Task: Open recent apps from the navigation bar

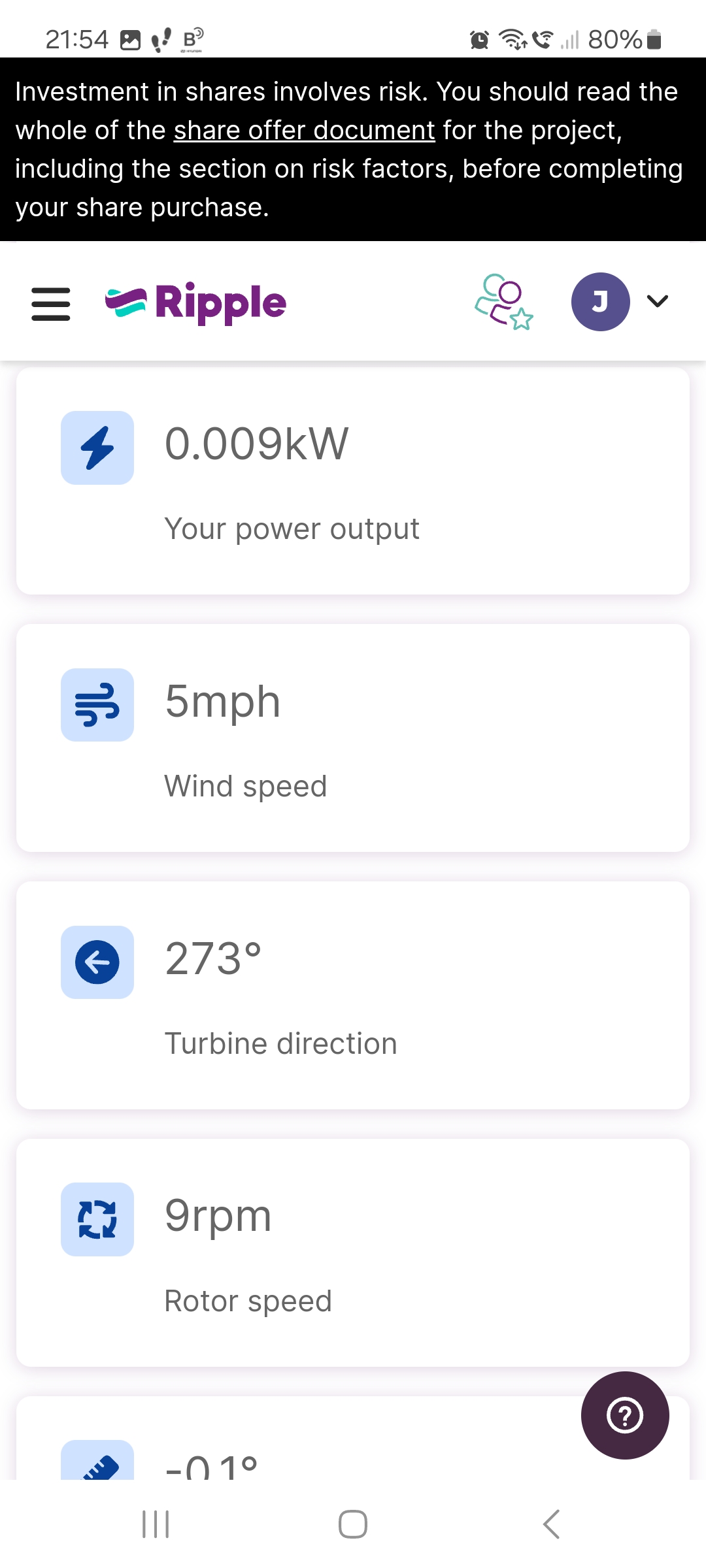Action: click(156, 1524)
